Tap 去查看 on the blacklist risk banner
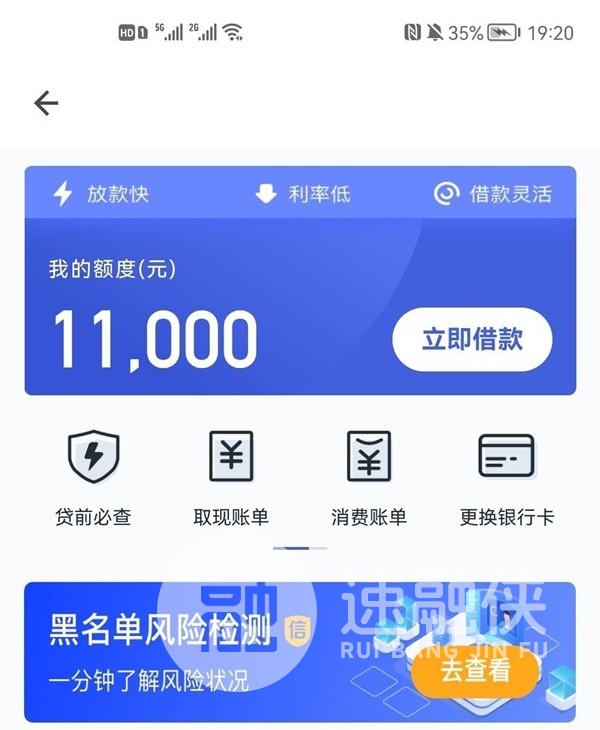The width and height of the screenshot is (600, 730). 475,669
